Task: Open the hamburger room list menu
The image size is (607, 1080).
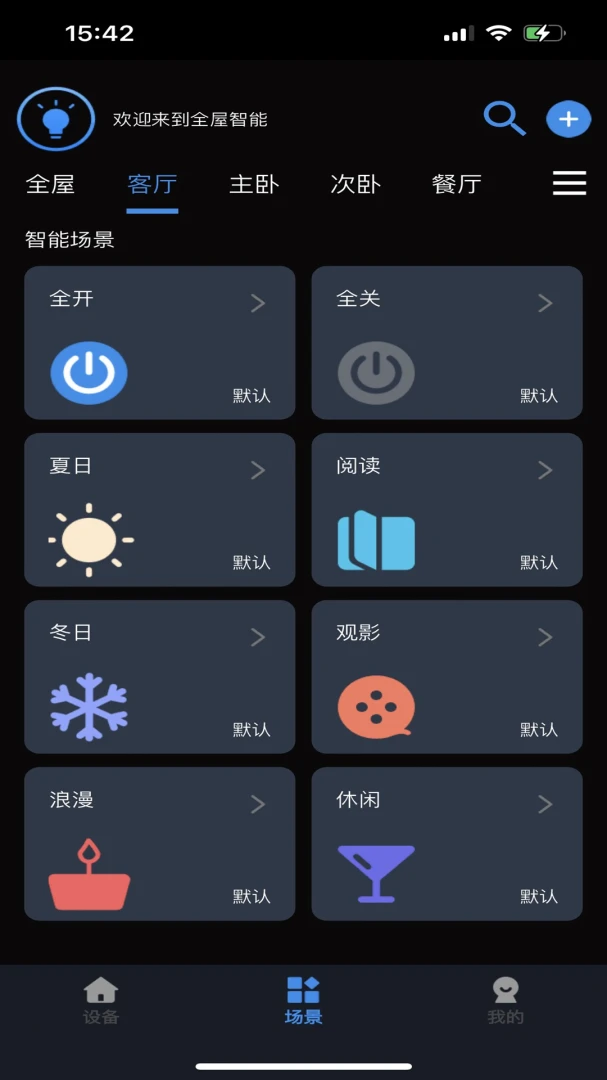Action: tap(569, 183)
